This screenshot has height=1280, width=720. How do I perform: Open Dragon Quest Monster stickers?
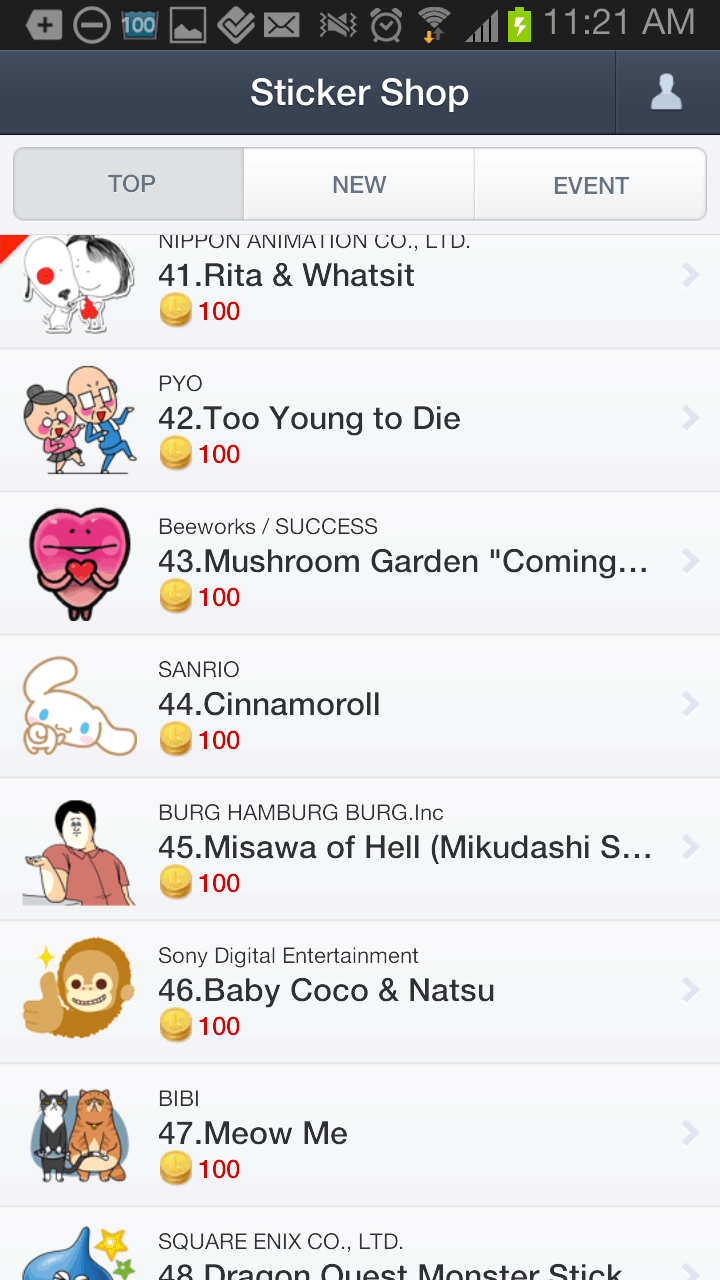360,1244
